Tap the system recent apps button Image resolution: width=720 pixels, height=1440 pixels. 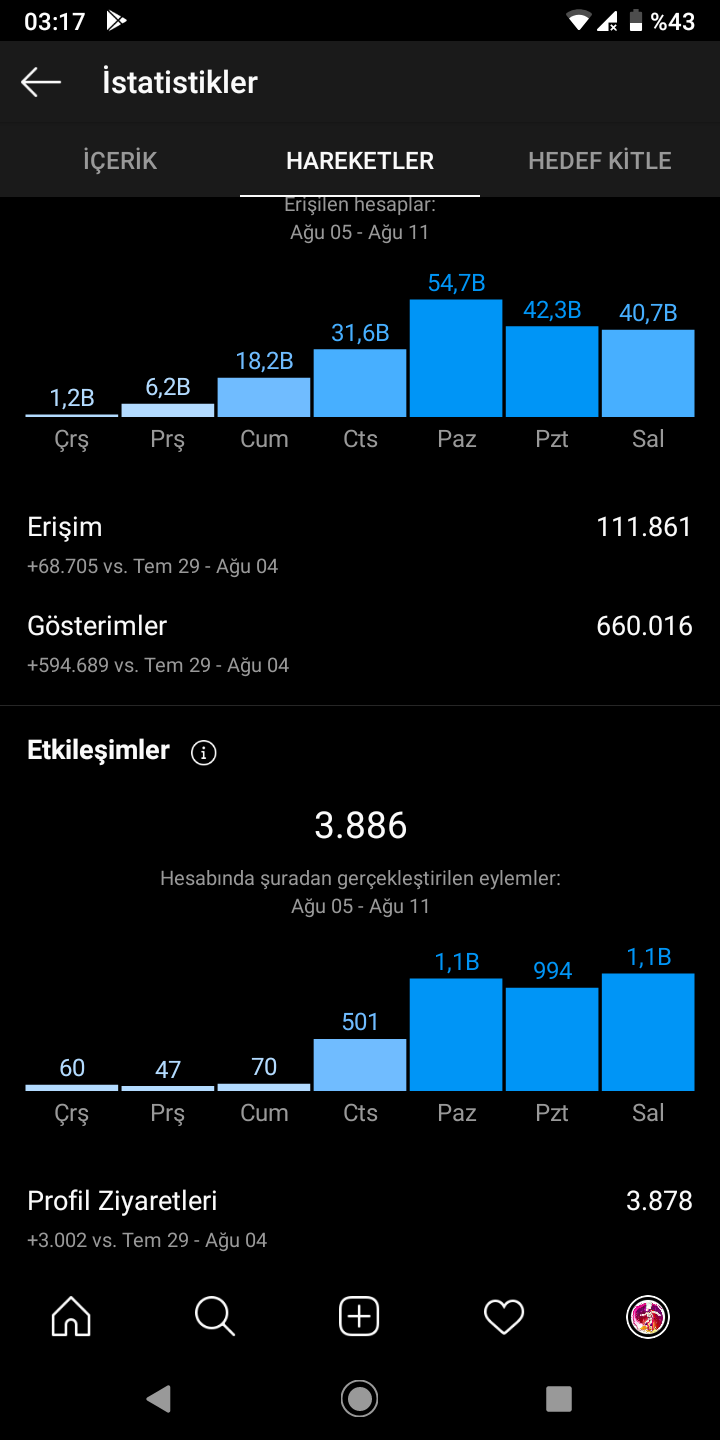click(x=559, y=1398)
